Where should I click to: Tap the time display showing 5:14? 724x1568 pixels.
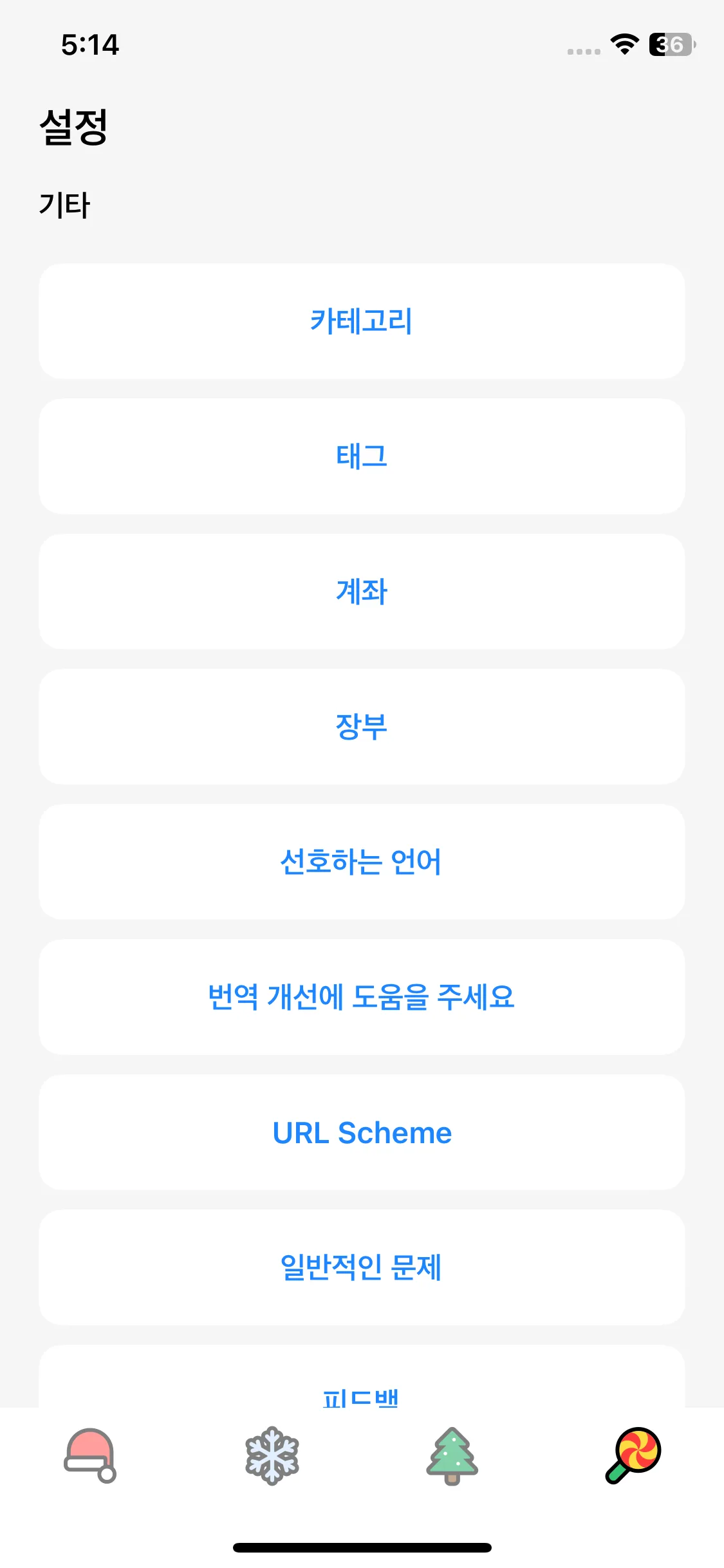click(x=90, y=44)
